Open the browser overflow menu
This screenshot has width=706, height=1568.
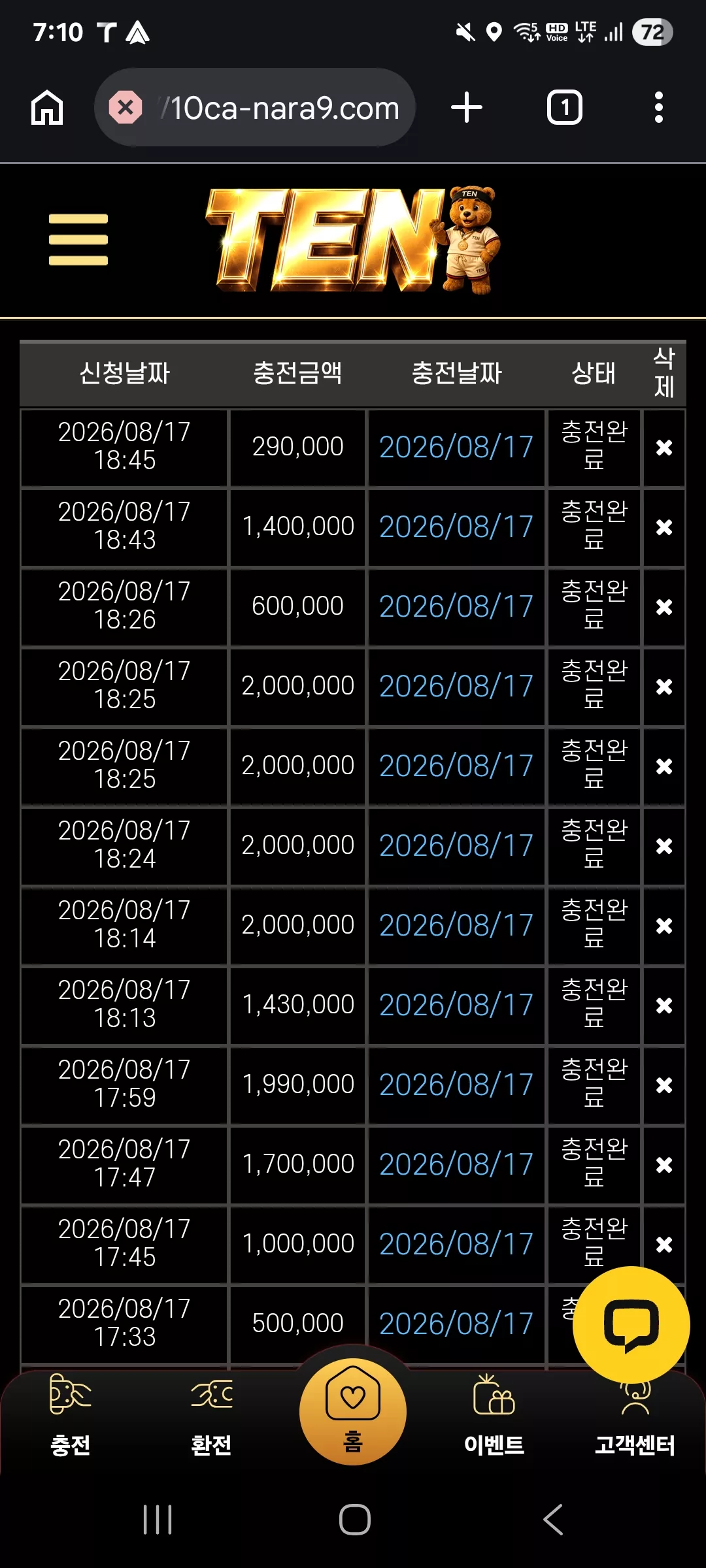[659, 108]
